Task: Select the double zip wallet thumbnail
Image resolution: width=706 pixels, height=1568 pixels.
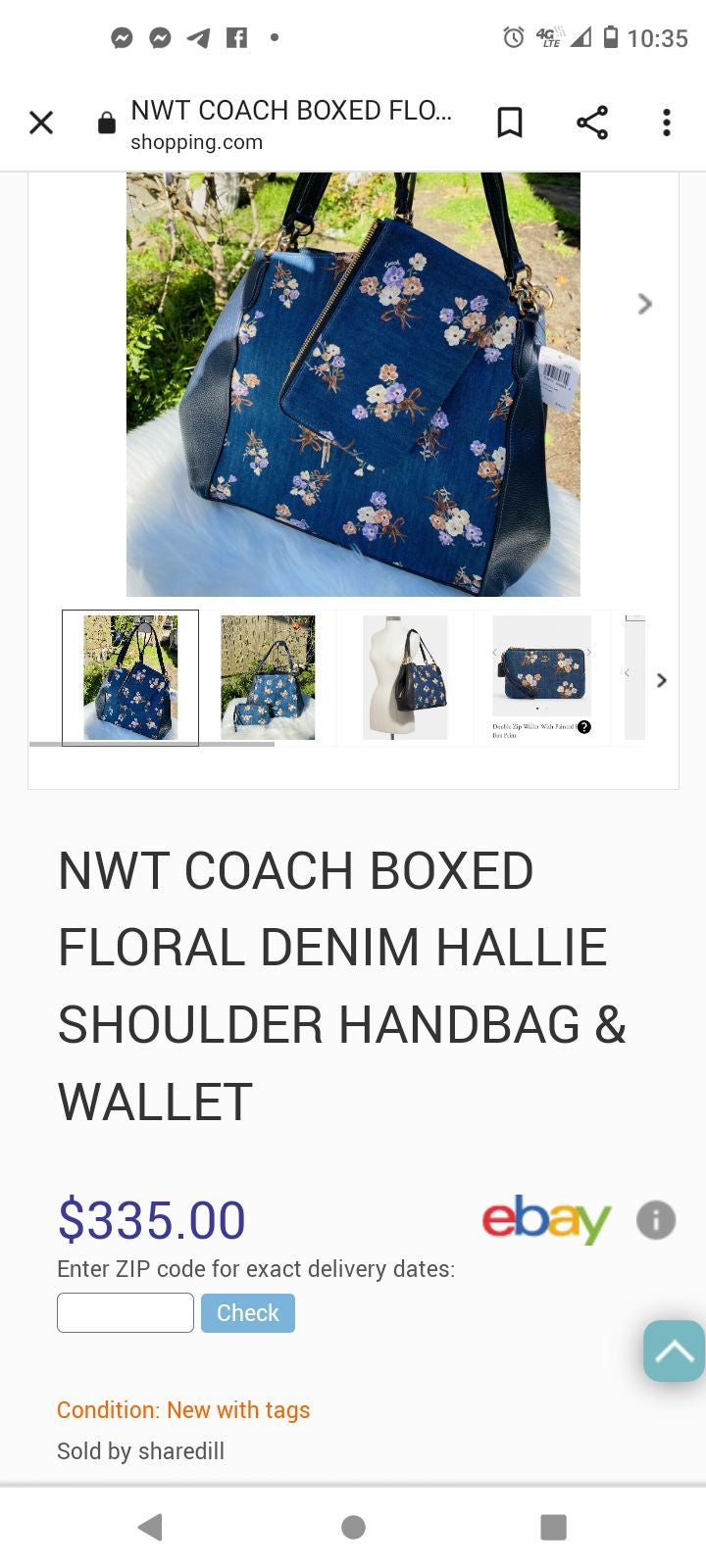Action: pos(541,677)
